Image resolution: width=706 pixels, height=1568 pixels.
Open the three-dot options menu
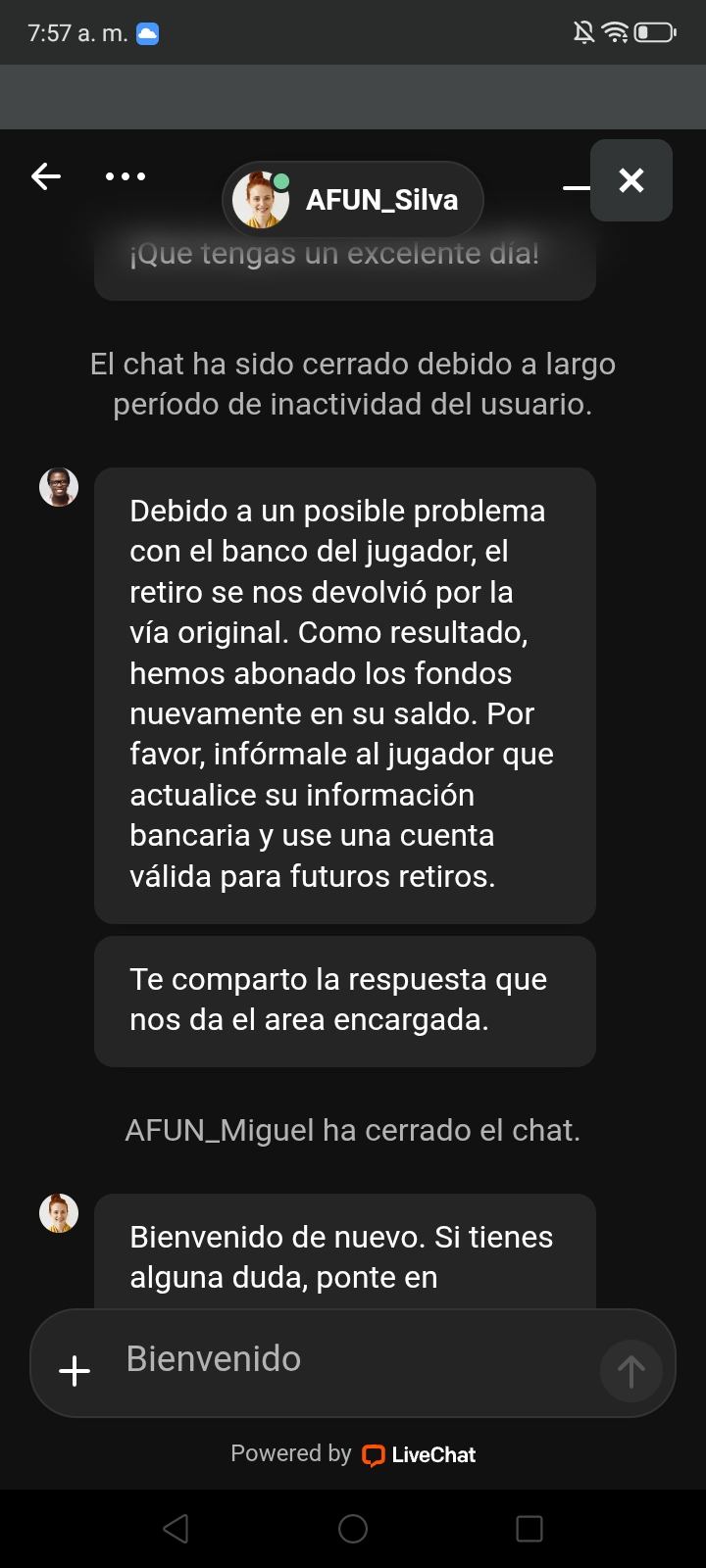coord(126,176)
